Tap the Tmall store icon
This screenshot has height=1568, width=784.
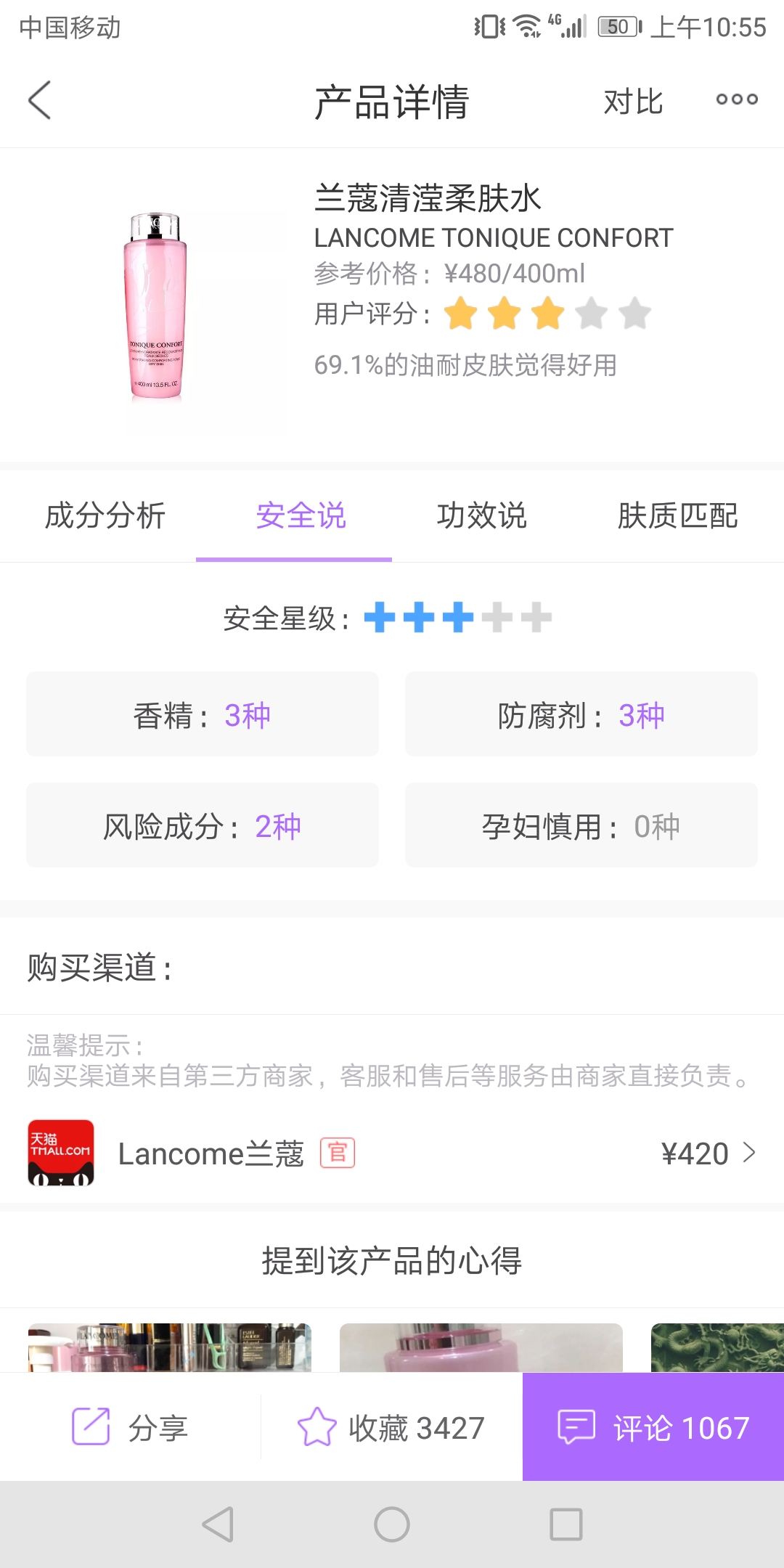(x=61, y=1153)
